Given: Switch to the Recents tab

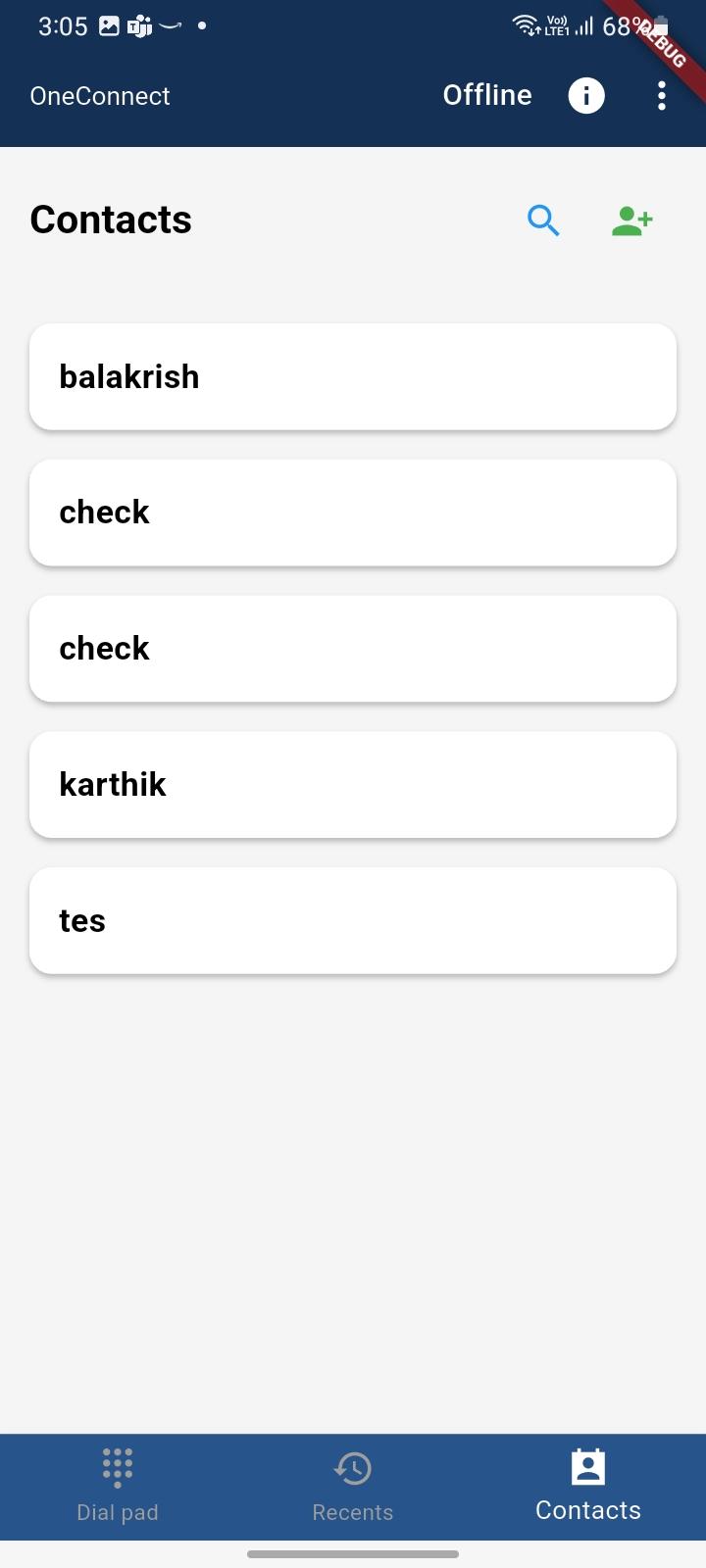Looking at the screenshot, I should [353, 1485].
